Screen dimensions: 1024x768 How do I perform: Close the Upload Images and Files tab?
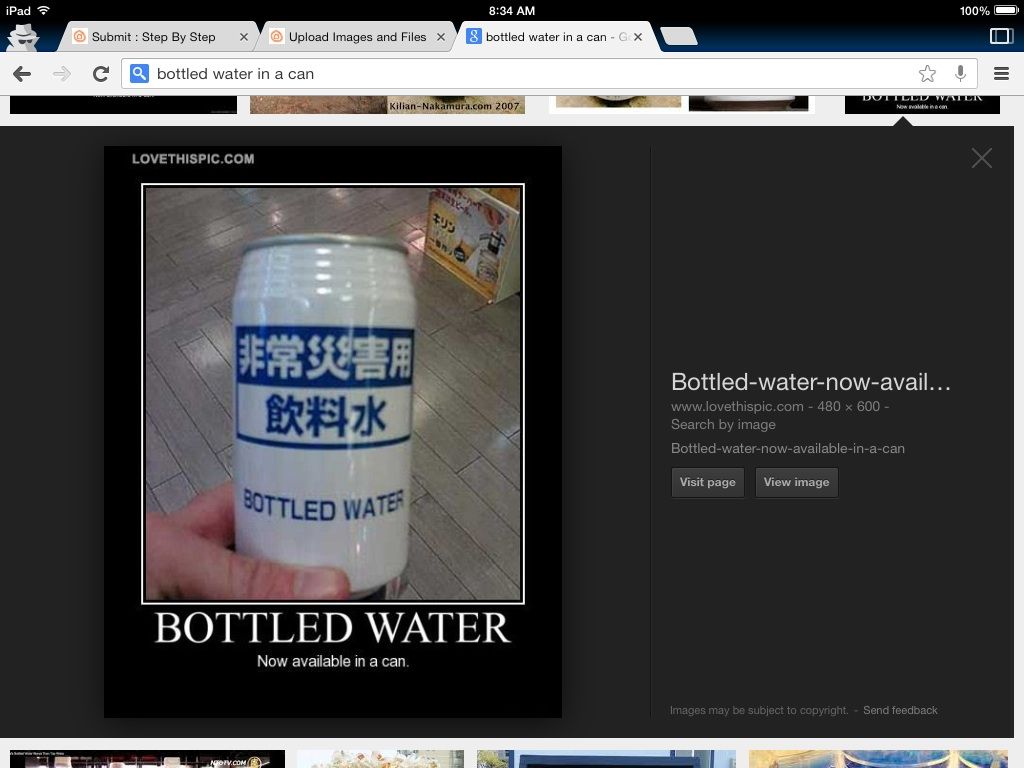tap(445, 37)
